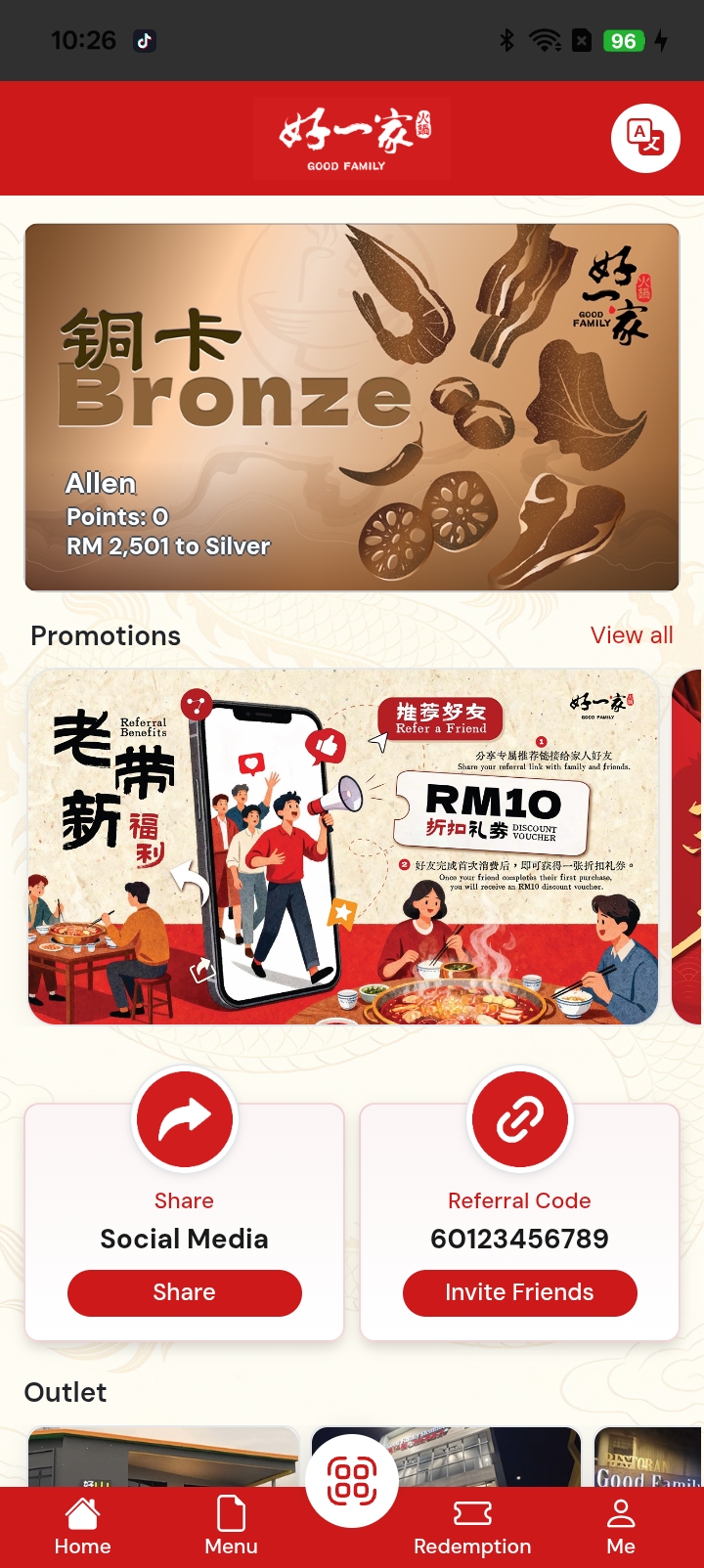
Task: Open the Bronze membership card
Action: 352,407
